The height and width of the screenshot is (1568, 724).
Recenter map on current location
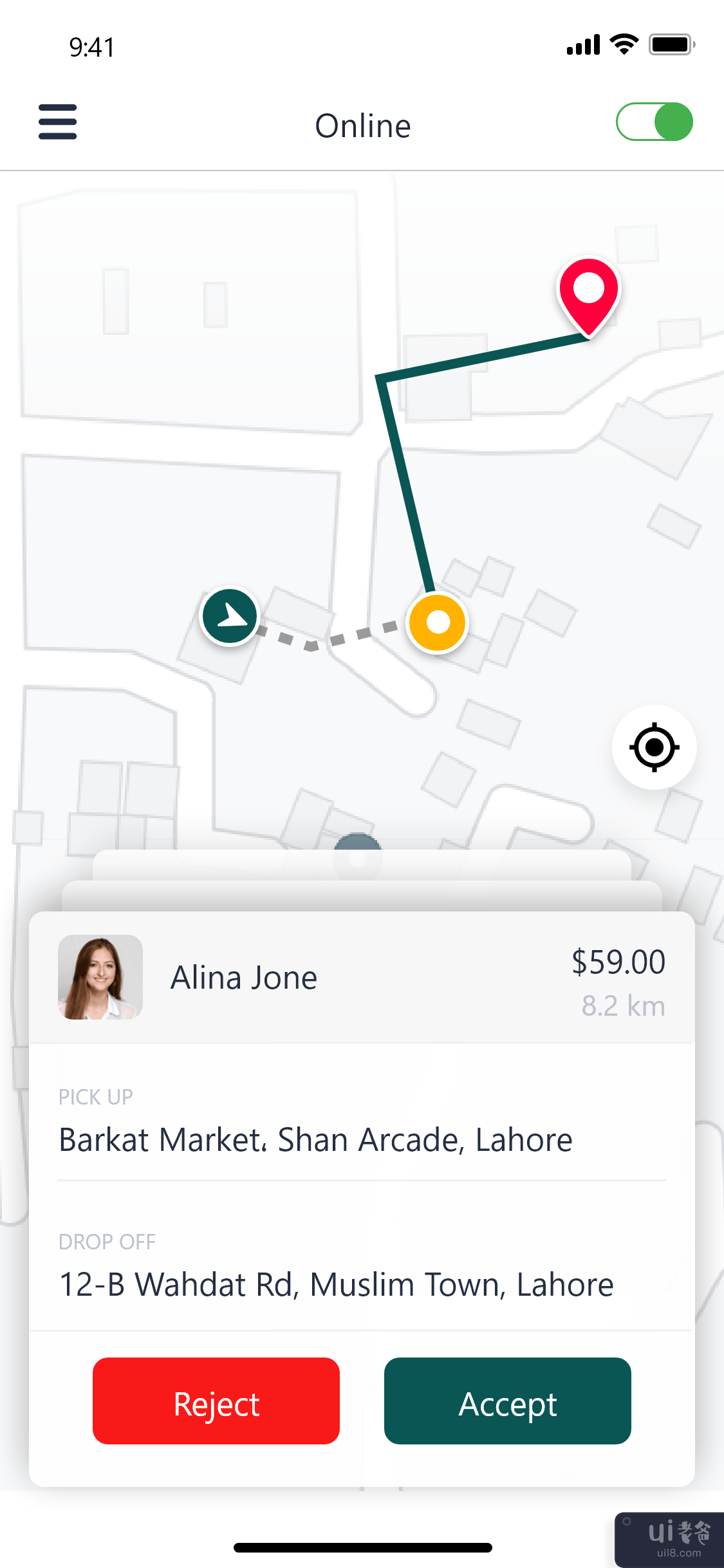(654, 747)
